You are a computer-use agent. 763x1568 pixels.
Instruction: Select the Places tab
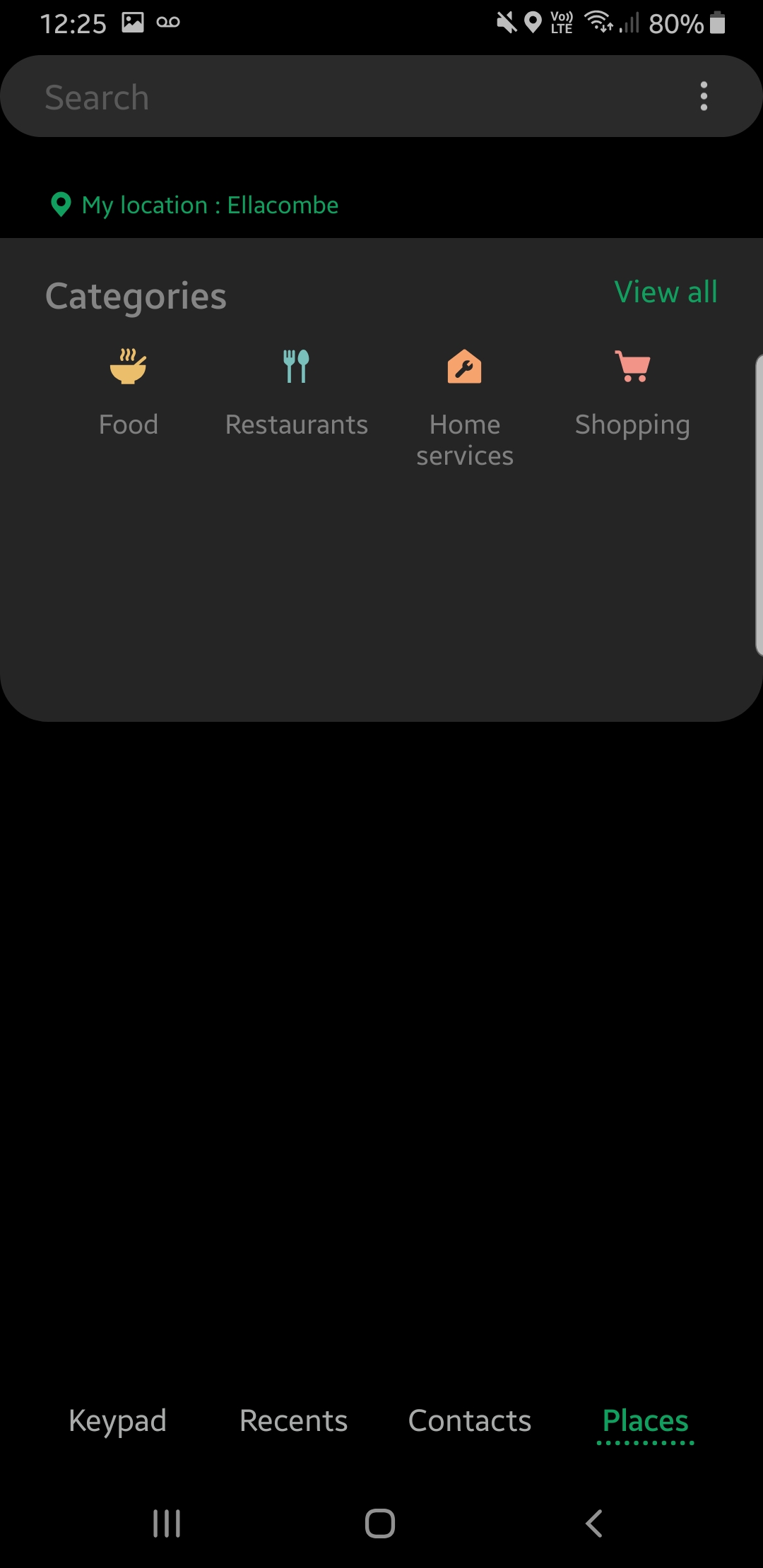[645, 1420]
